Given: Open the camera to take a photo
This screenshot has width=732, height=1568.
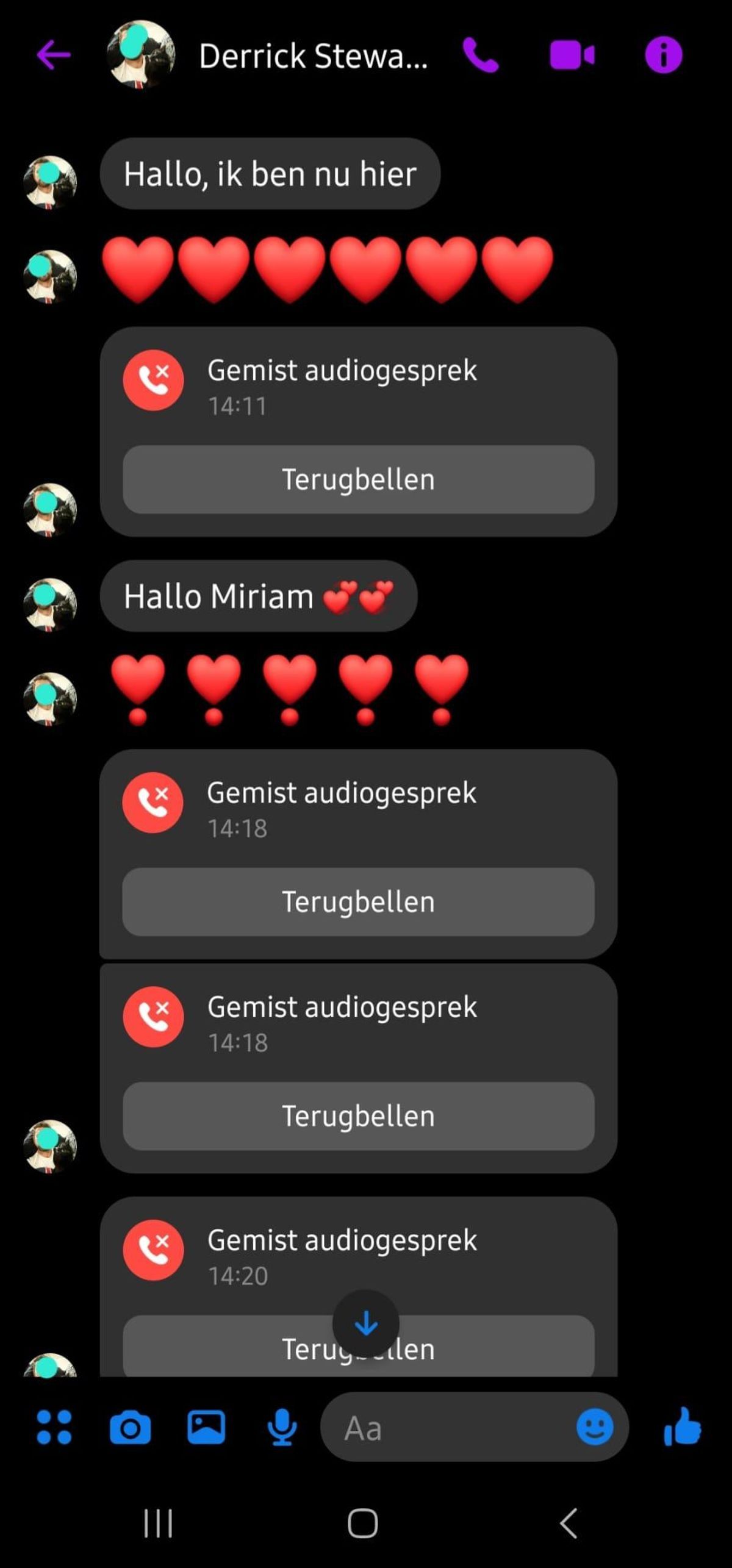Looking at the screenshot, I should 130,1427.
